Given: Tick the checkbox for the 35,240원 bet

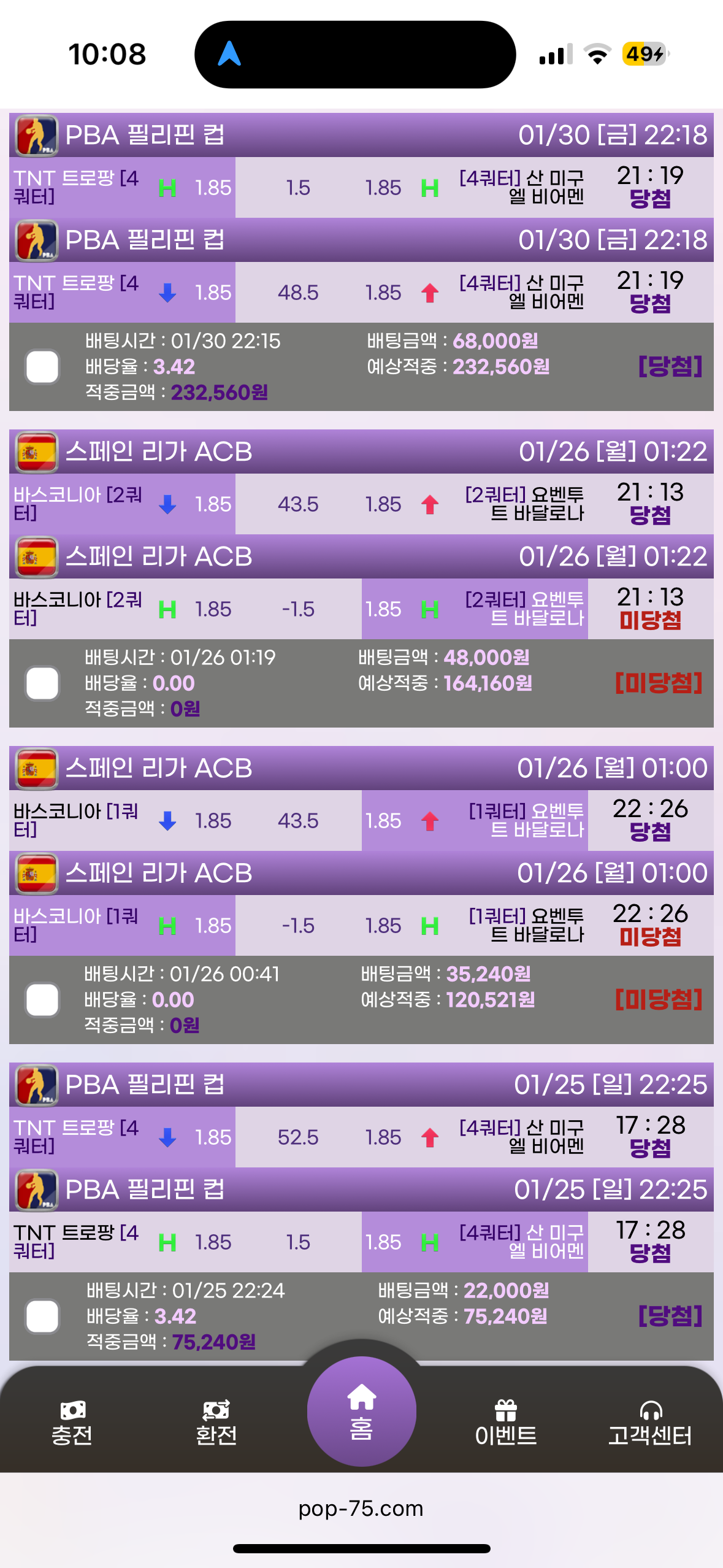Looking at the screenshot, I should (42, 1000).
